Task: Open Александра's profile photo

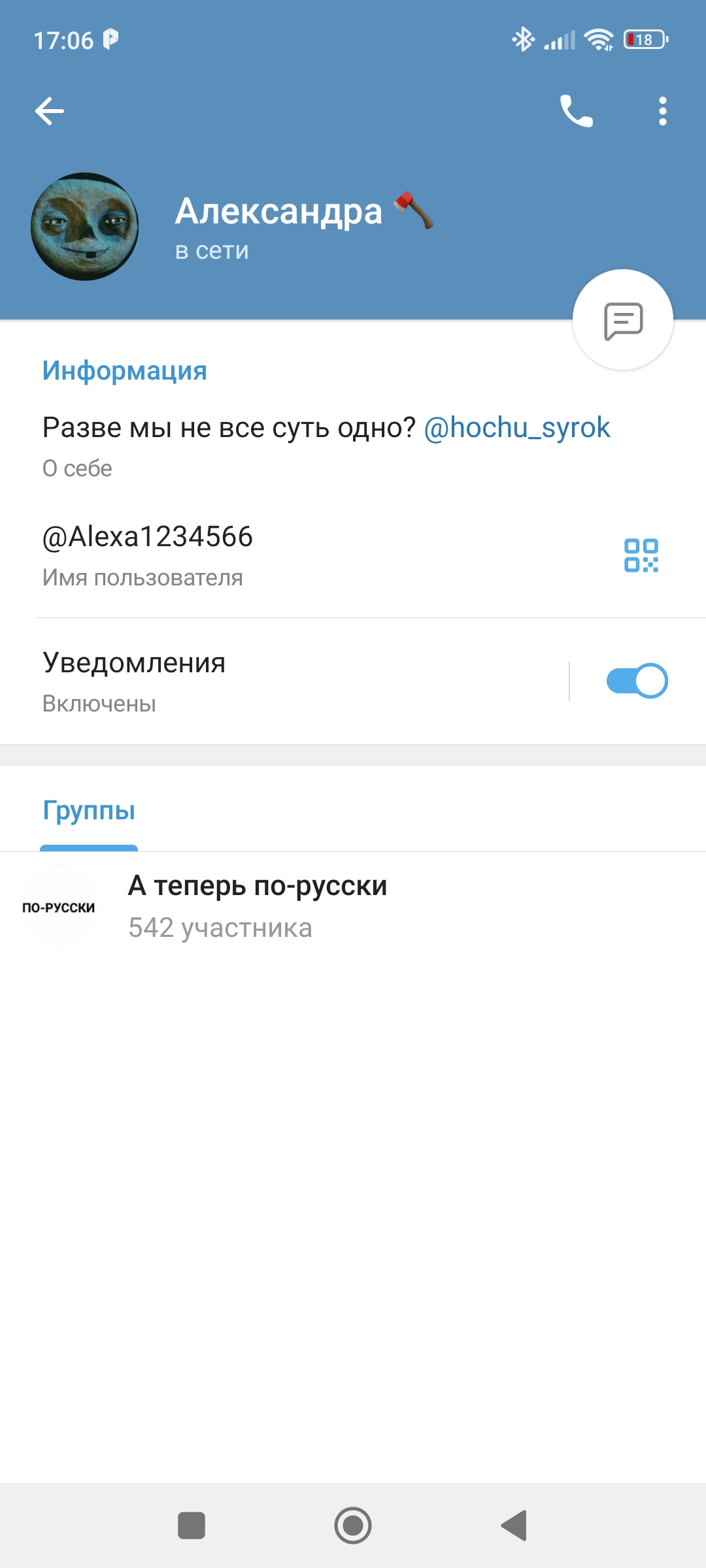Action: (x=85, y=227)
